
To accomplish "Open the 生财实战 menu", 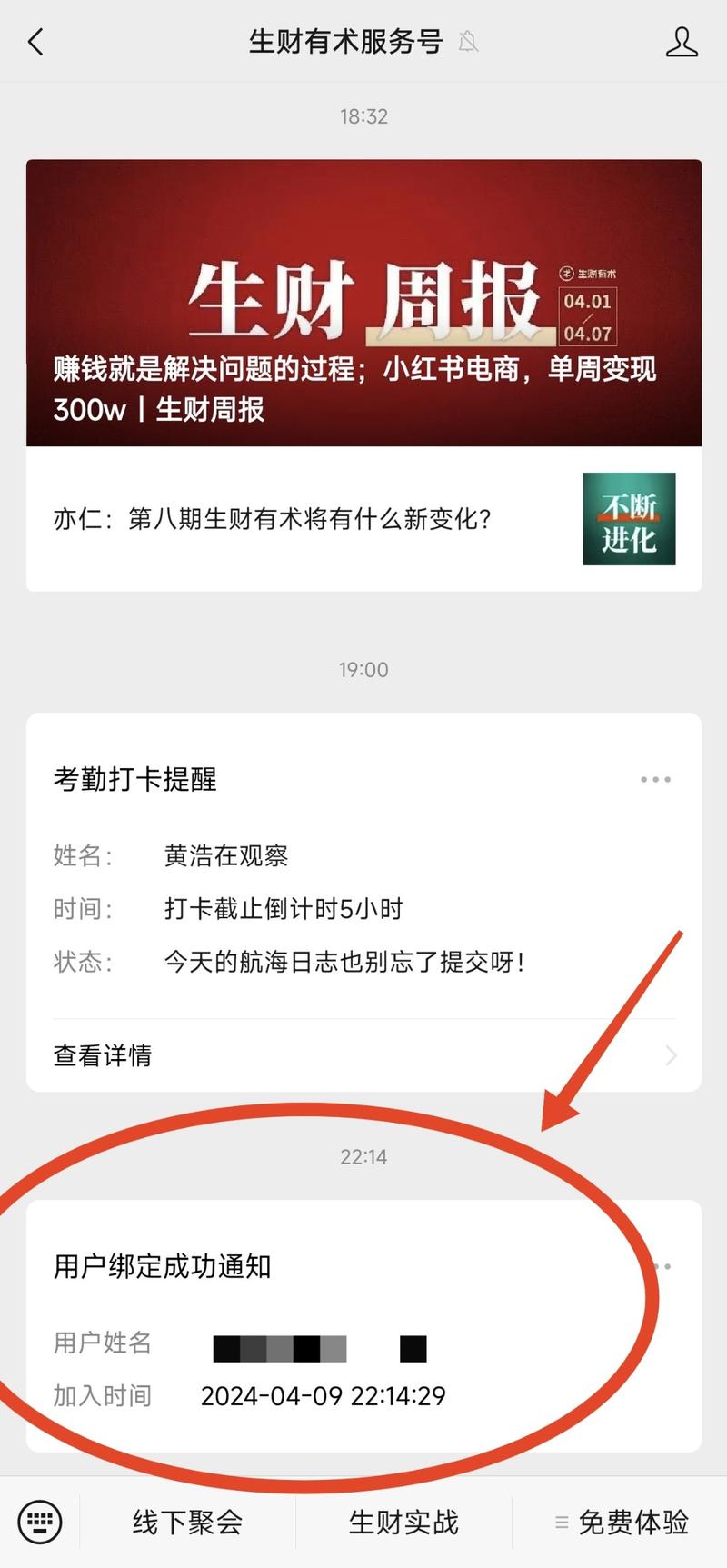I will coord(403,1522).
